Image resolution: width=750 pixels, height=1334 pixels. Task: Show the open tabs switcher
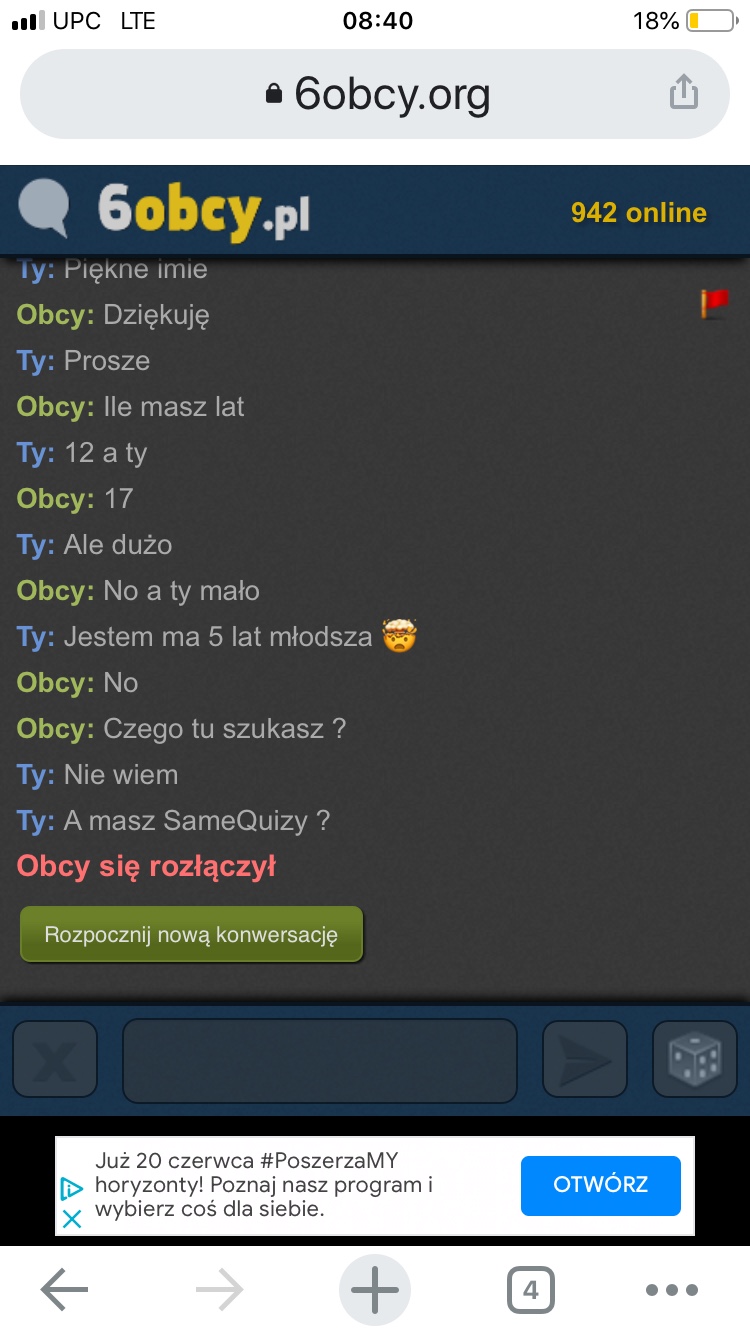tap(530, 1290)
